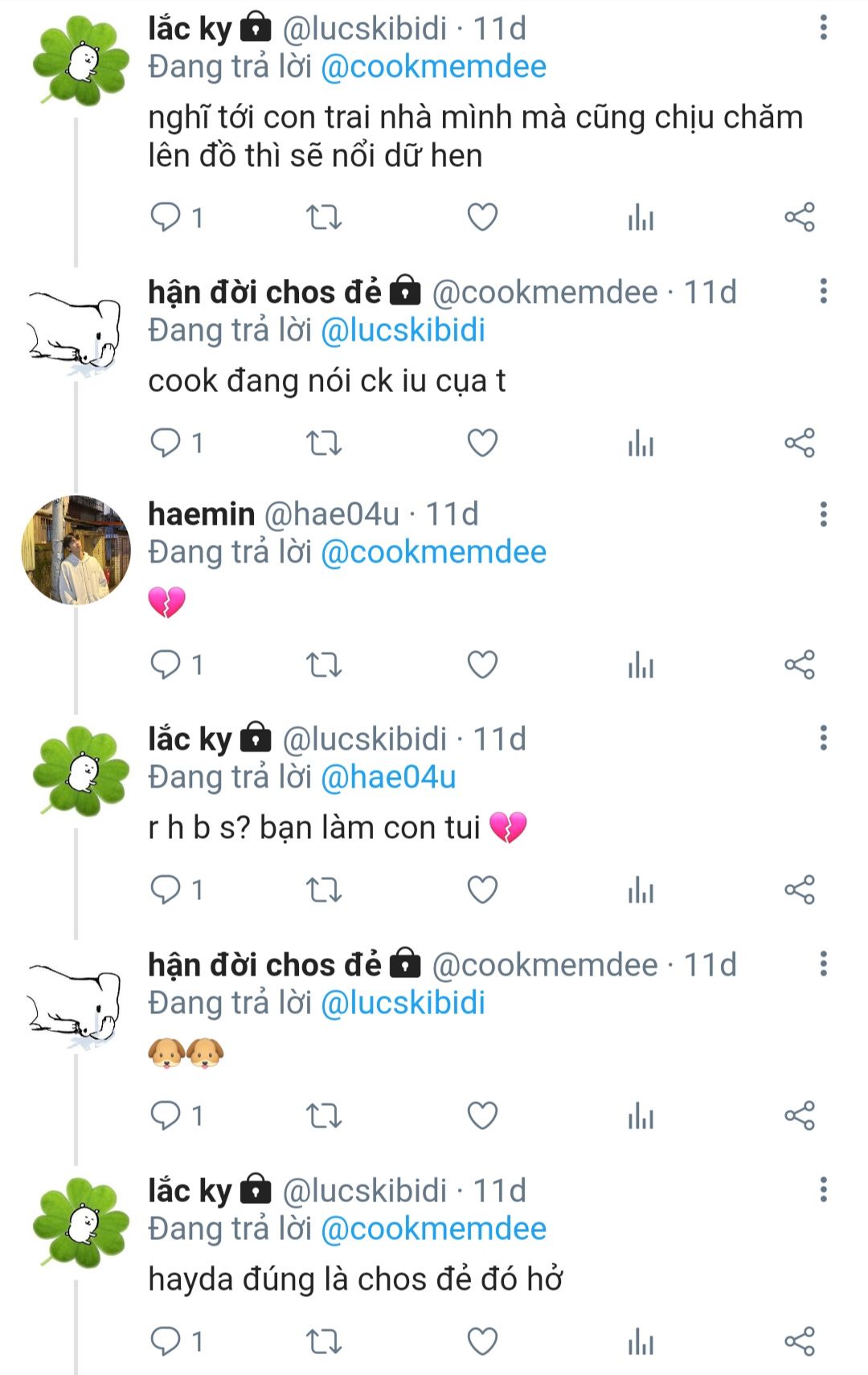Open @hae04u mention link in lắc ky's reply
Image resolution: width=868 pixels, height=1375 pixels.
388,777
